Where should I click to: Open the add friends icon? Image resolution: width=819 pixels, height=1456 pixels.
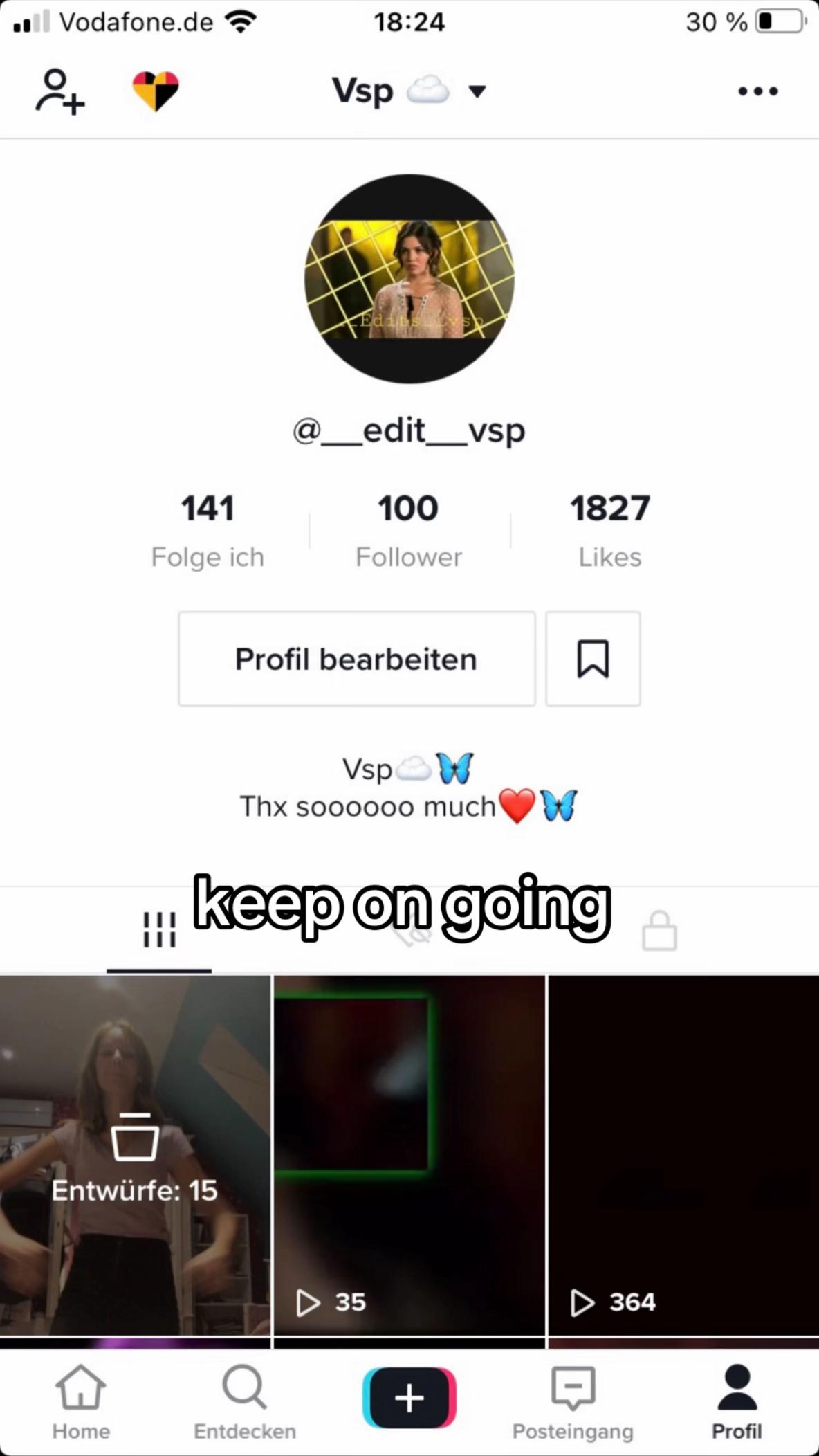coord(59,91)
